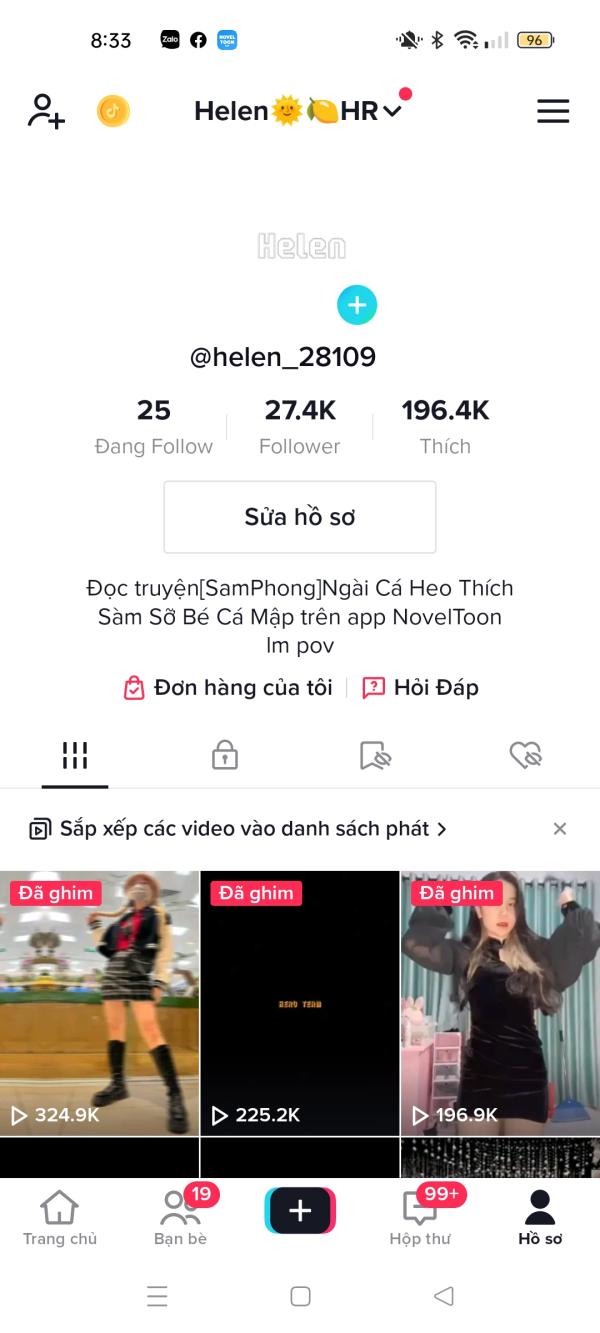Switch to the hidden bookmarks tab
This screenshot has height=1333, width=600.
click(x=375, y=755)
